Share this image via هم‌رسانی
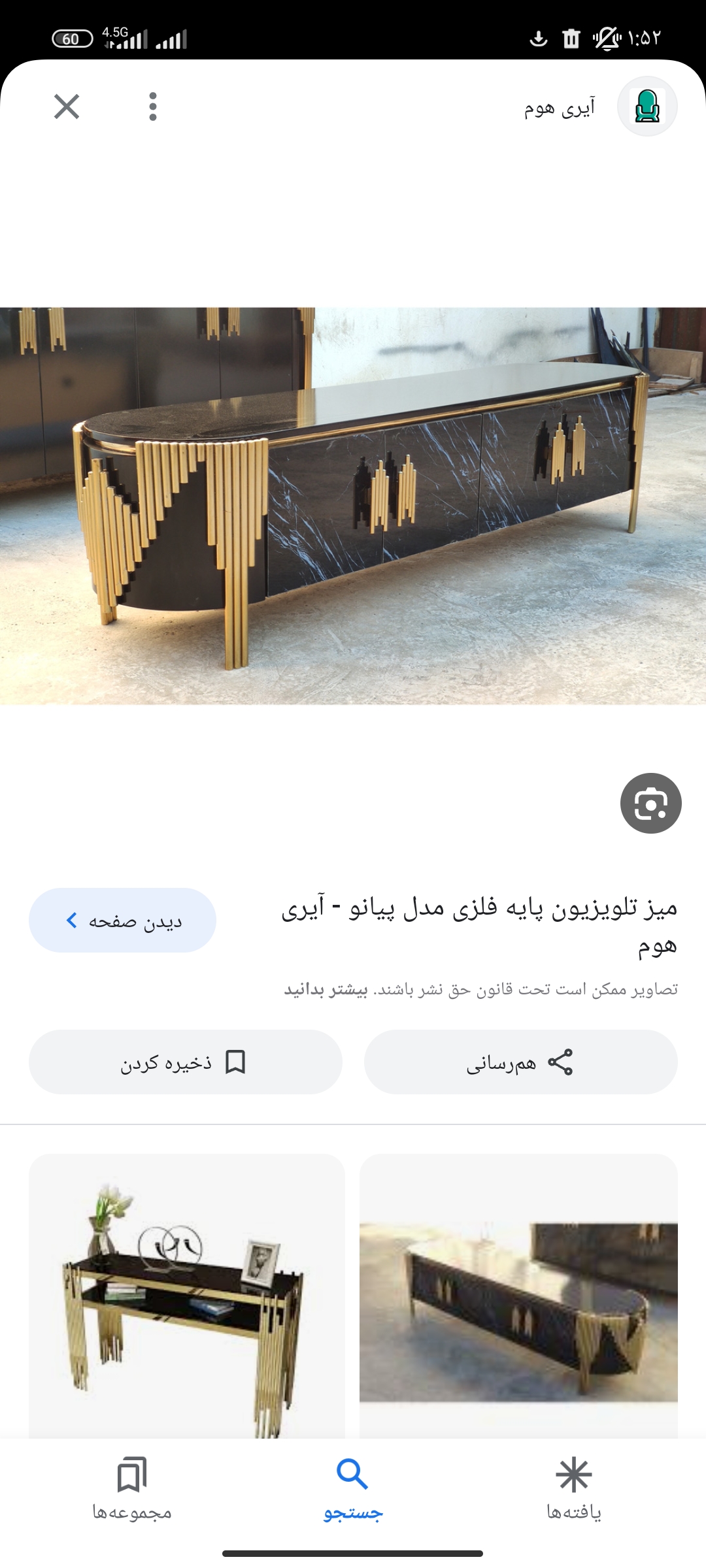The height and width of the screenshot is (1568, 706). (520, 1062)
